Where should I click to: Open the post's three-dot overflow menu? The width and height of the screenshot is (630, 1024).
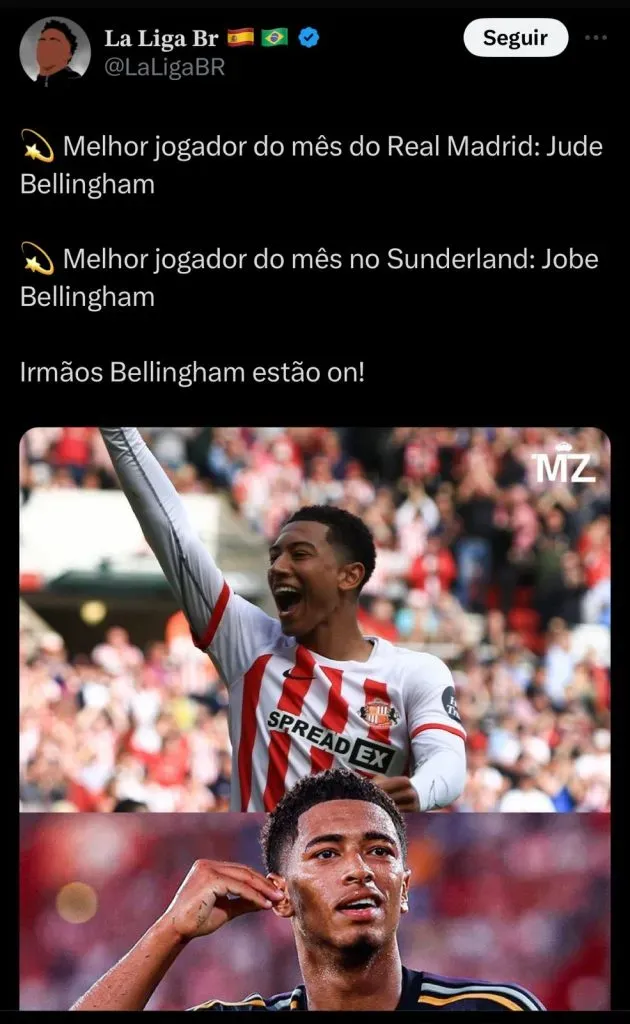(x=596, y=38)
